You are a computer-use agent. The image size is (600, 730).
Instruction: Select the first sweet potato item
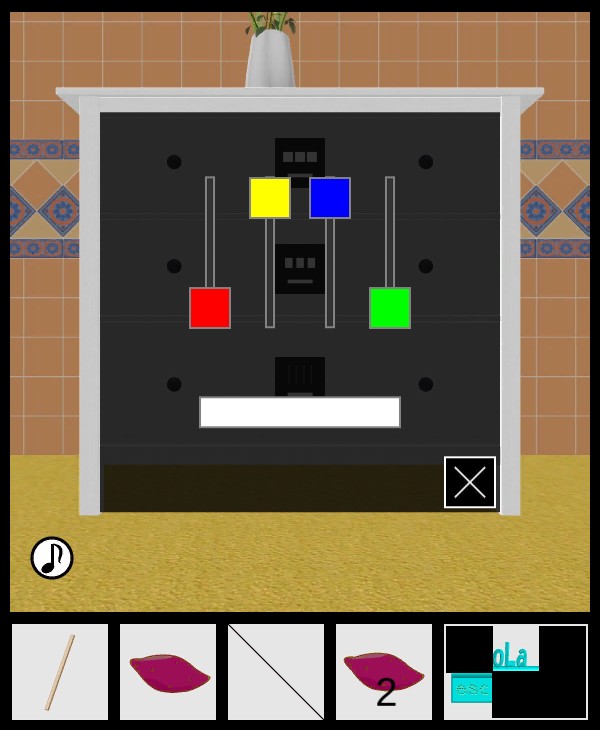[168, 672]
